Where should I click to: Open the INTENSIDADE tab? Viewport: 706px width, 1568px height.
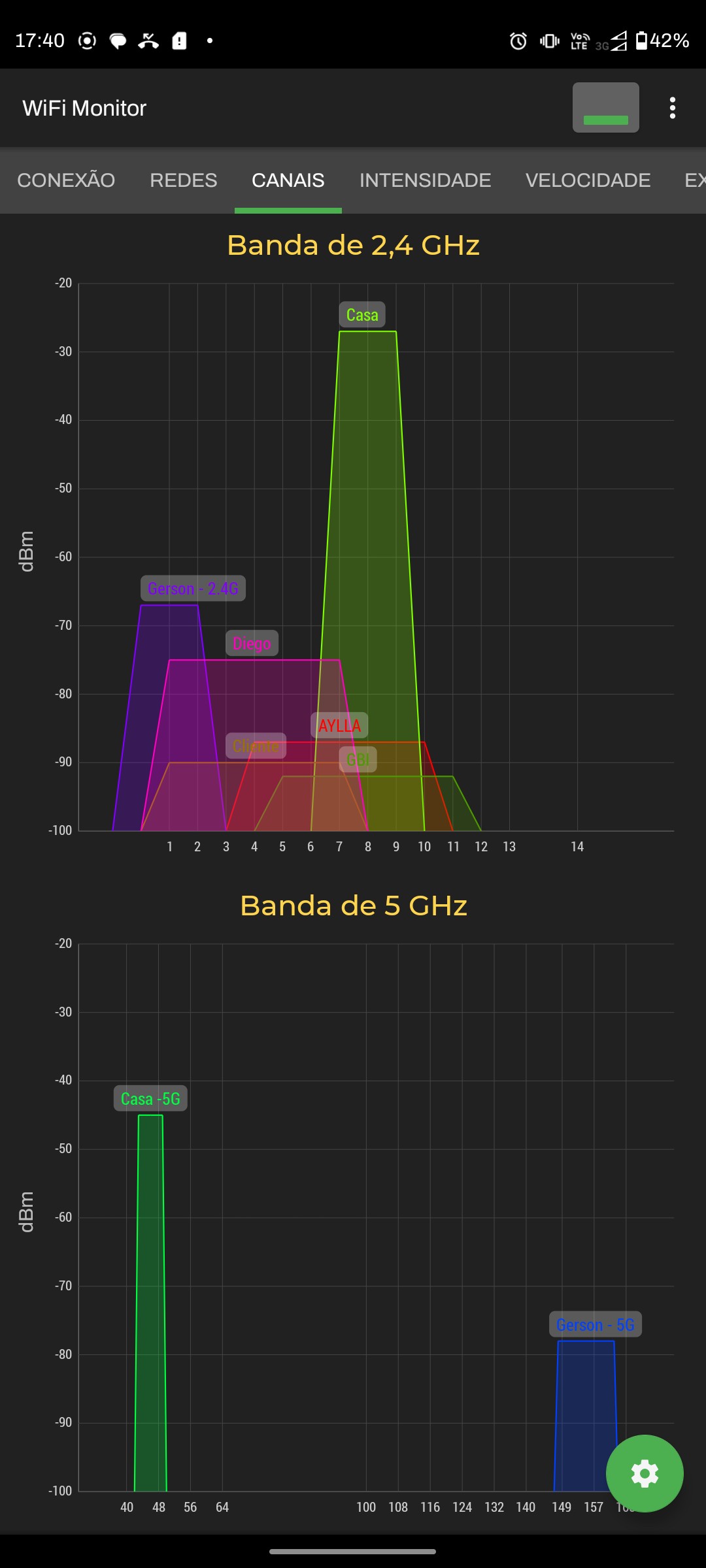click(x=425, y=180)
